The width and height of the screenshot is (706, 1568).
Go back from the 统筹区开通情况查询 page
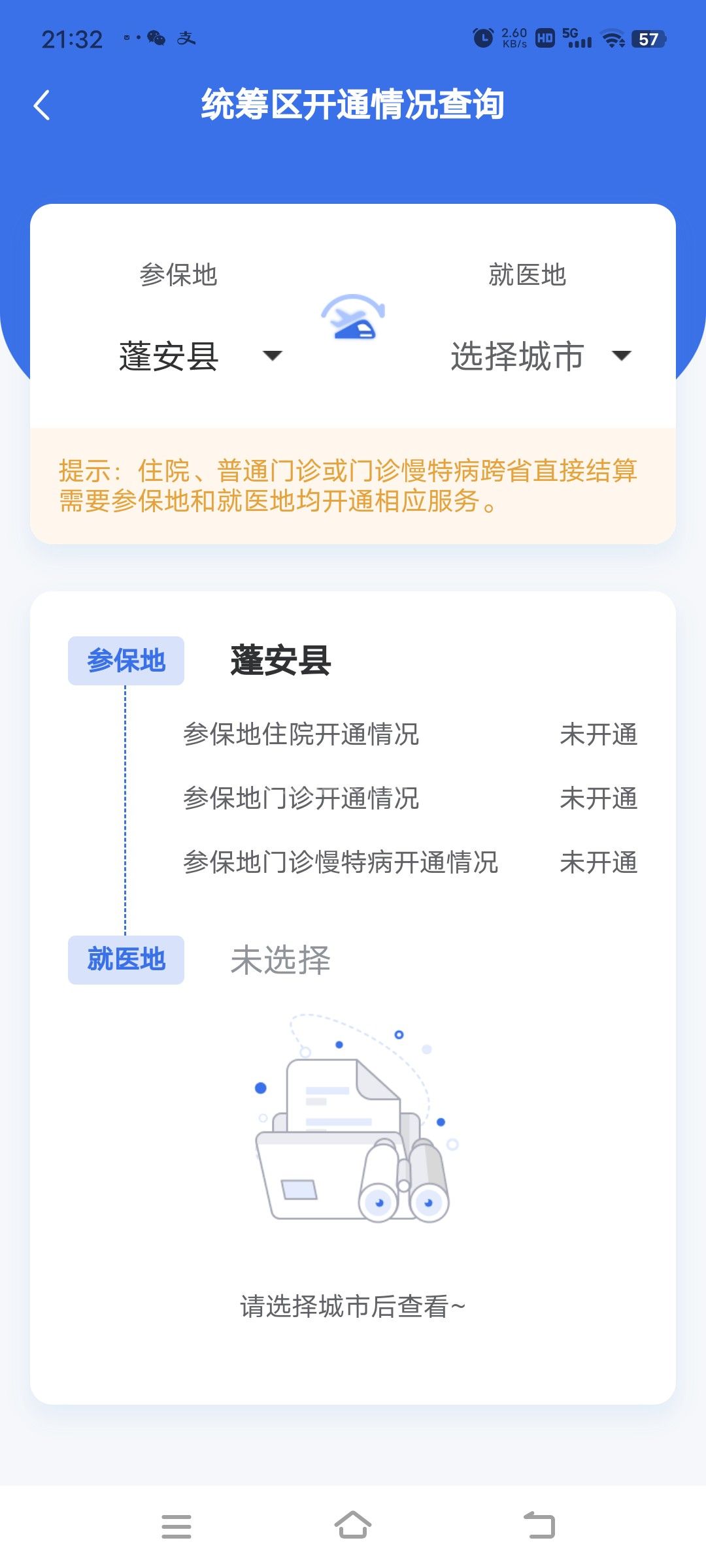point(42,105)
